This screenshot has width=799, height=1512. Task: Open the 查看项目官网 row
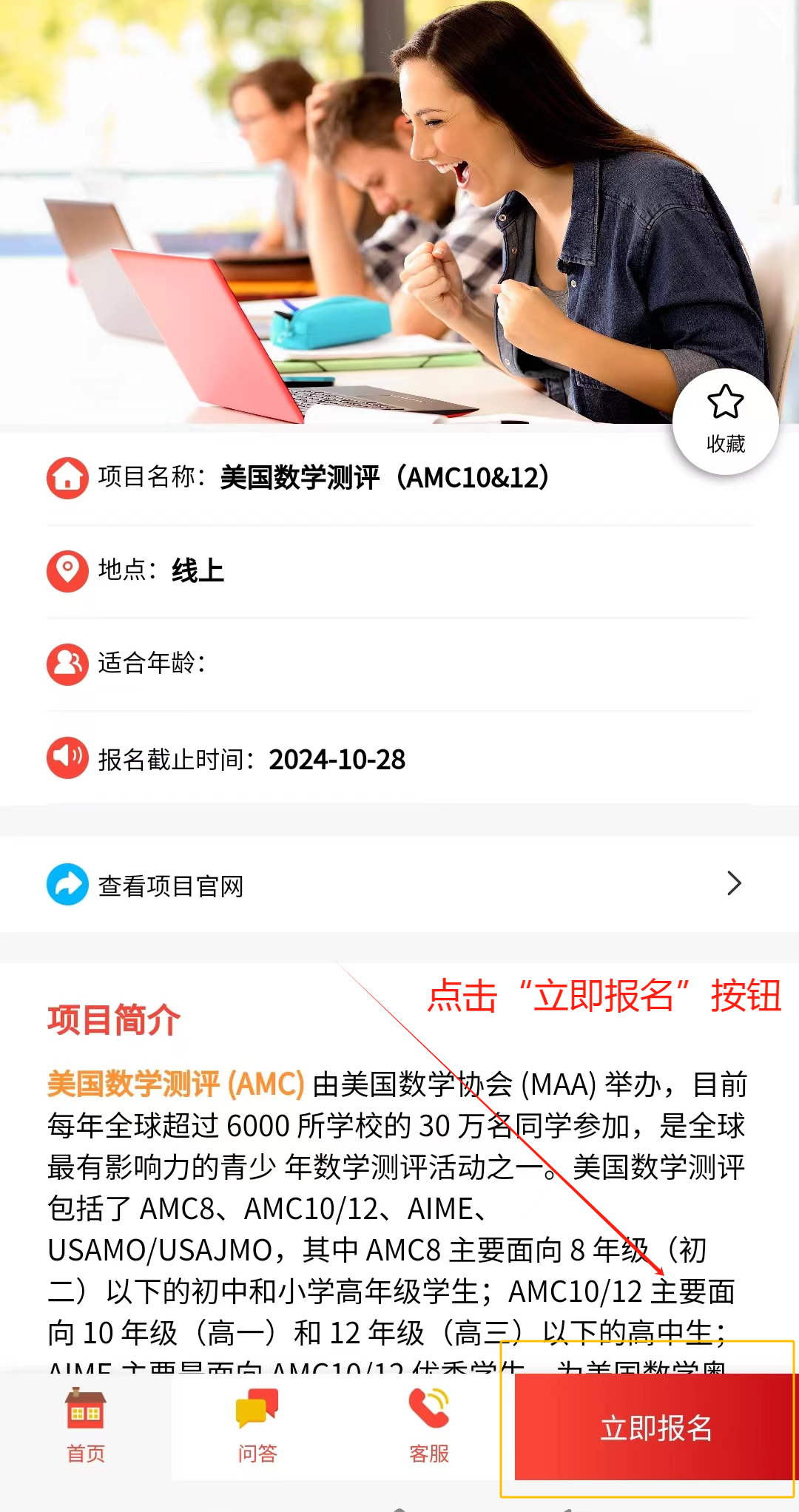pyautogui.click(x=399, y=885)
